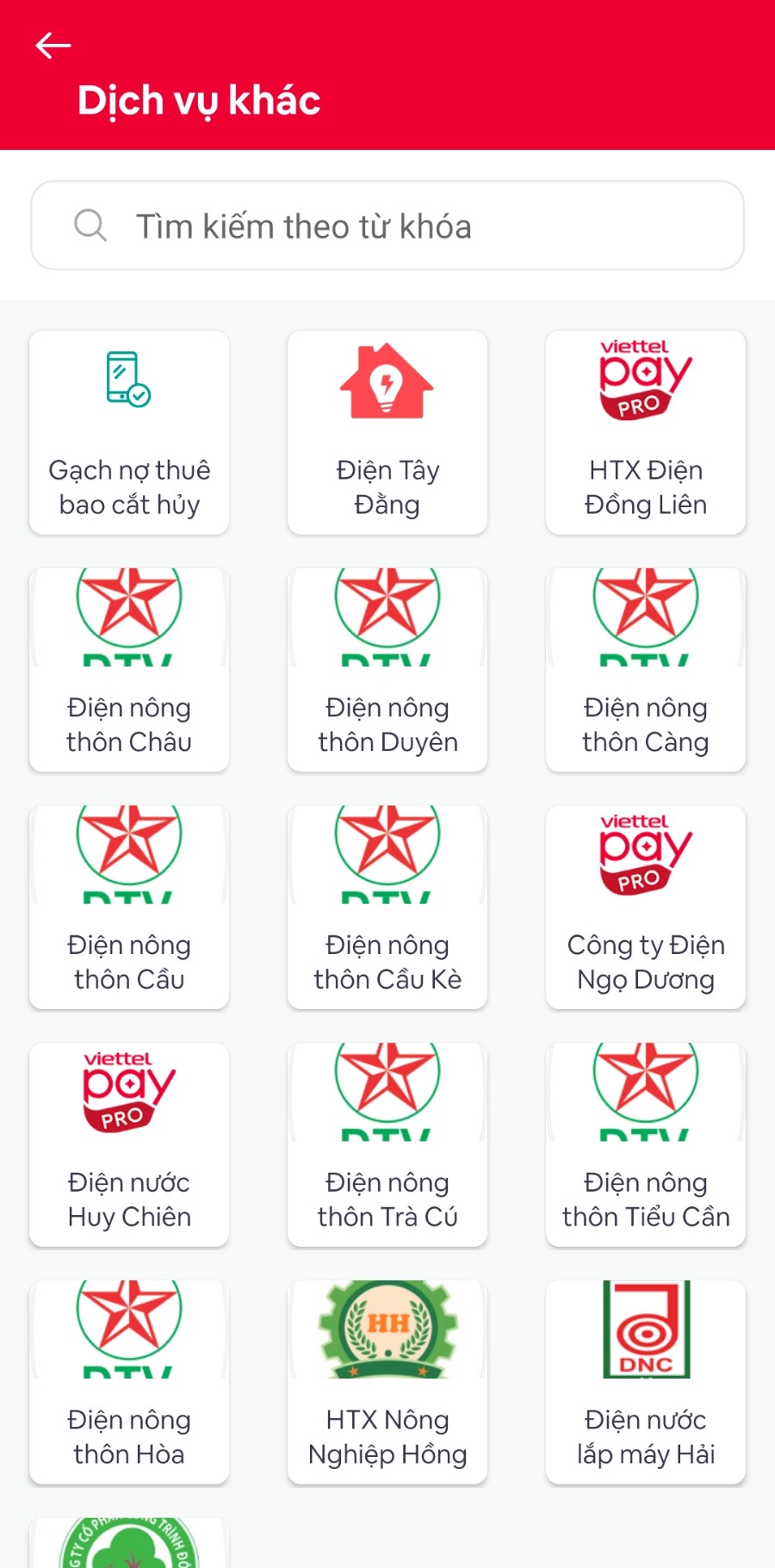Click the Tìm kiếm theo từ khóa search field
Screen dimensions: 775x1568
click(387, 226)
